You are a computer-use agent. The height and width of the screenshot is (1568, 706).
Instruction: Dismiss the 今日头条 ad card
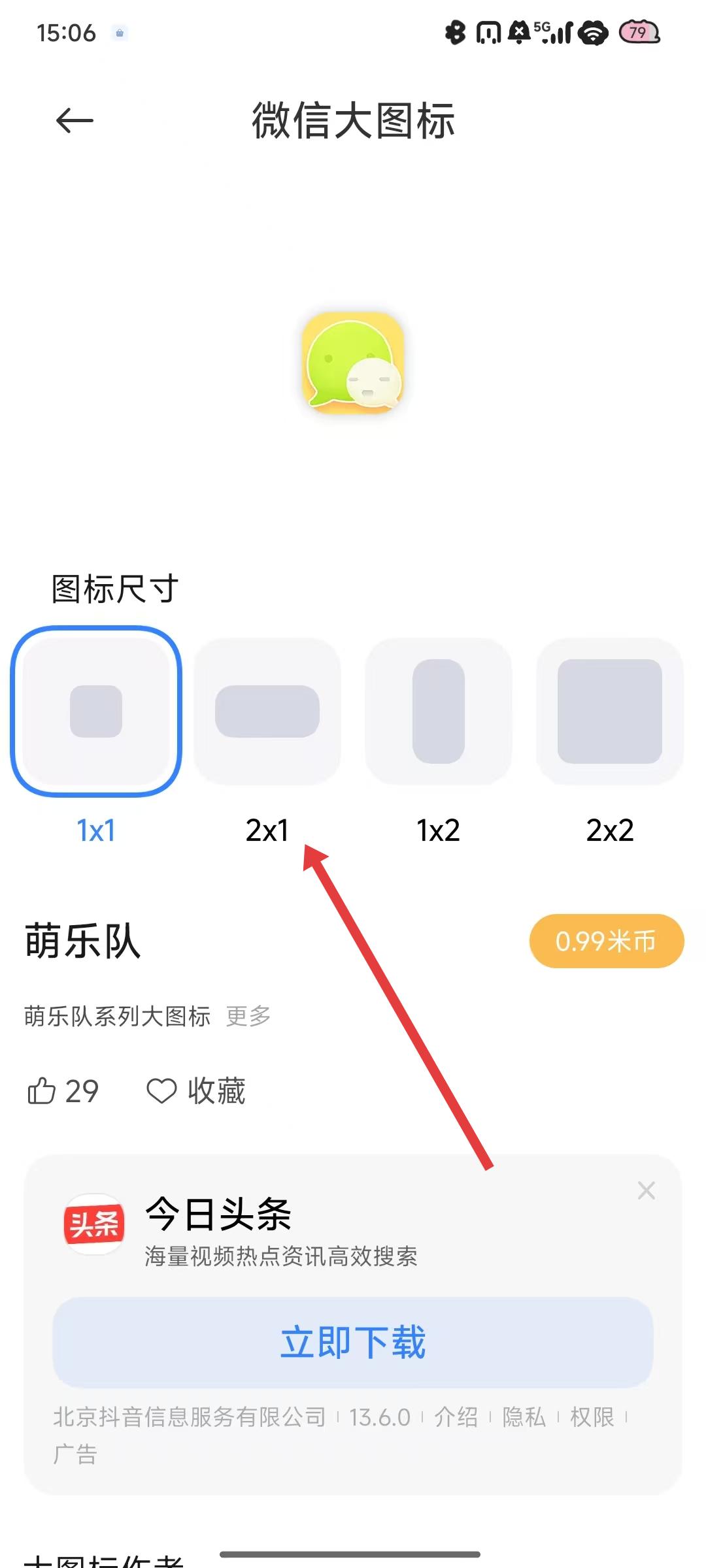[x=646, y=1190]
